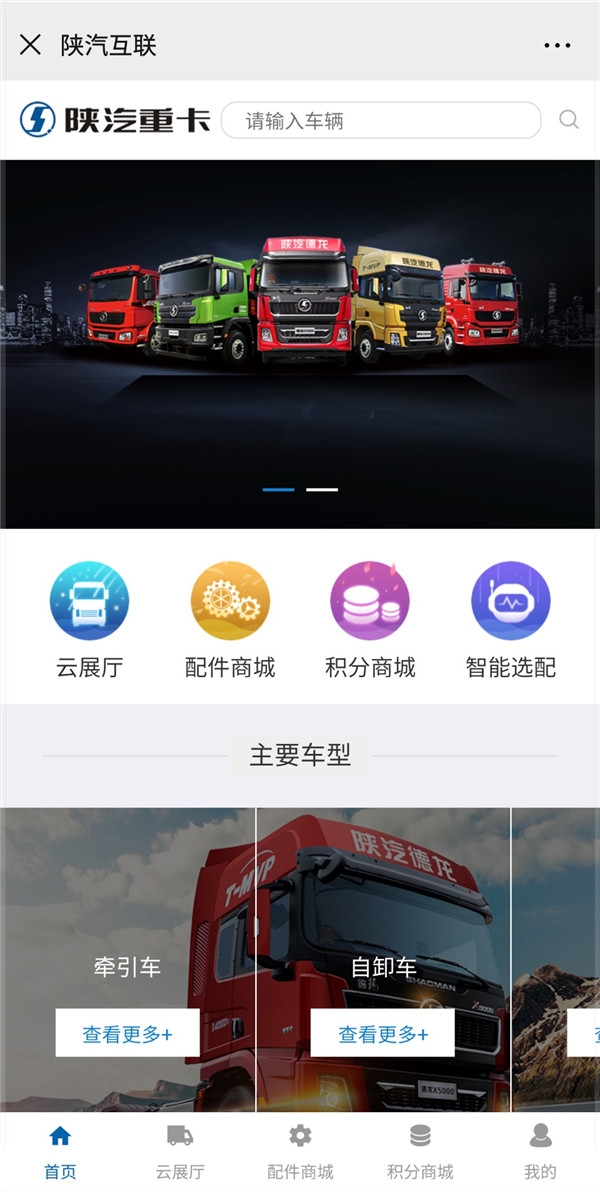Open the 智能选配 shortcut icon

[510, 601]
